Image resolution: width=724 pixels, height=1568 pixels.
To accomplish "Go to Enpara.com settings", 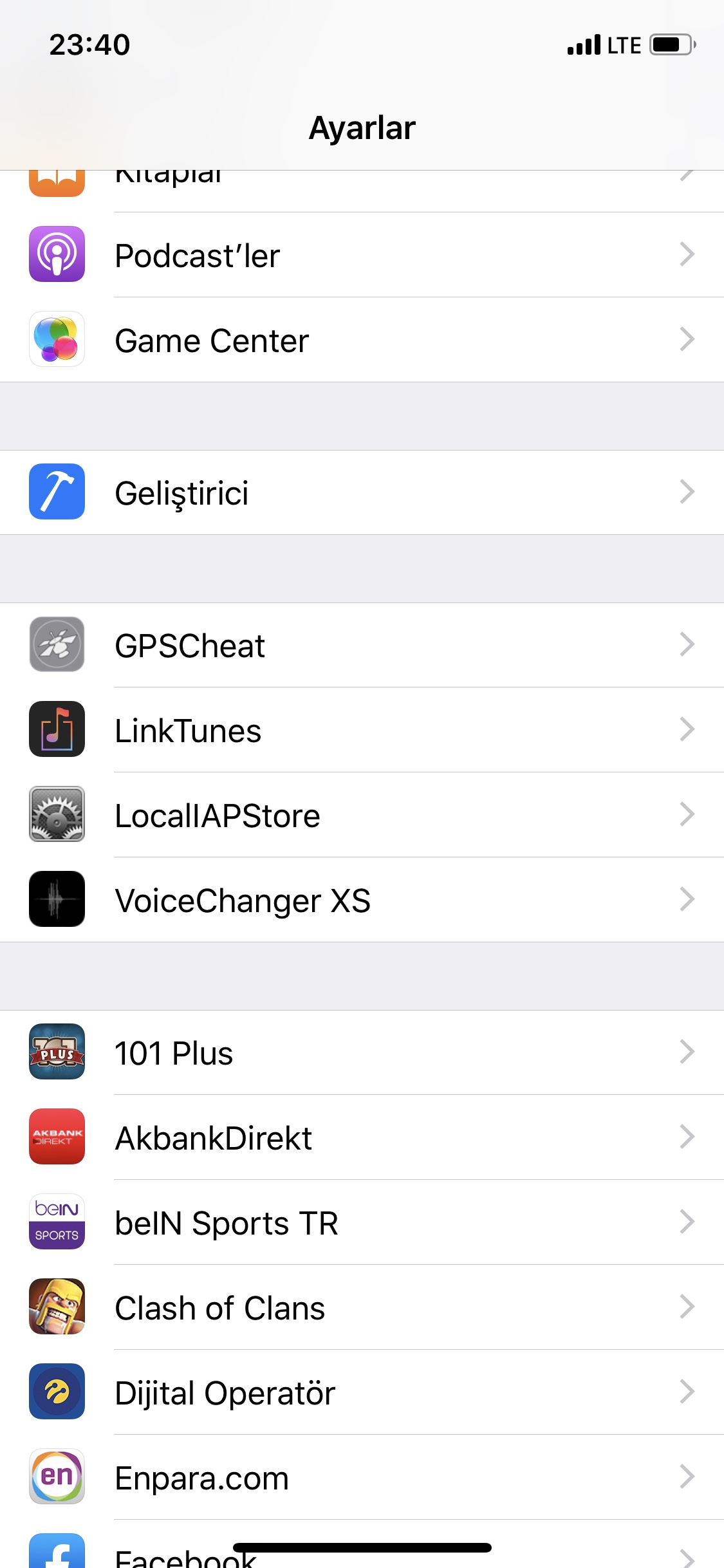I will [x=362, y=1477].
